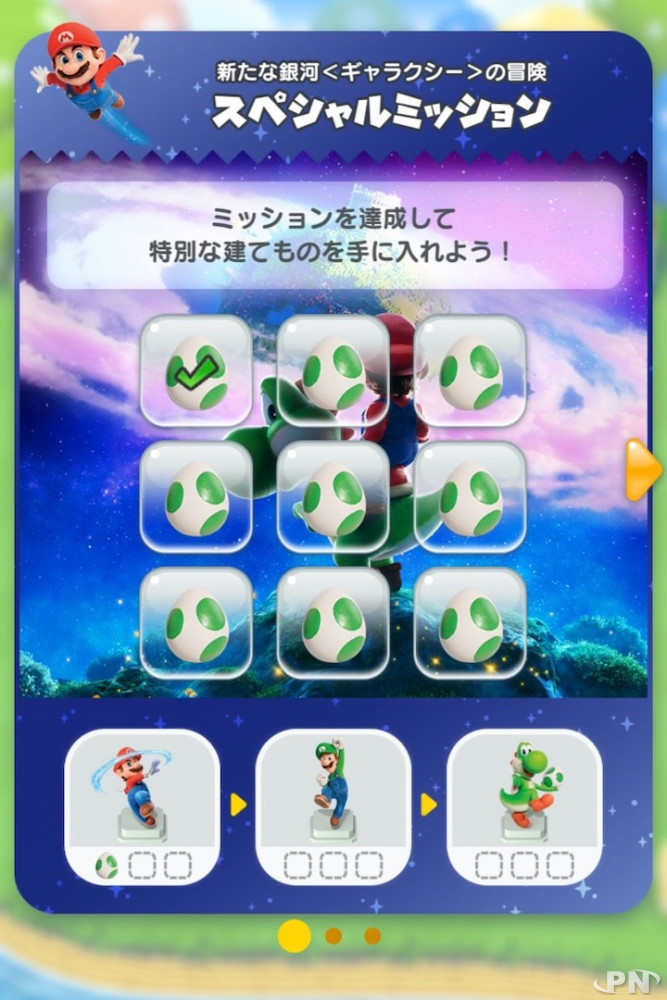Open the egg mission at the grid's center

point(332,496)
